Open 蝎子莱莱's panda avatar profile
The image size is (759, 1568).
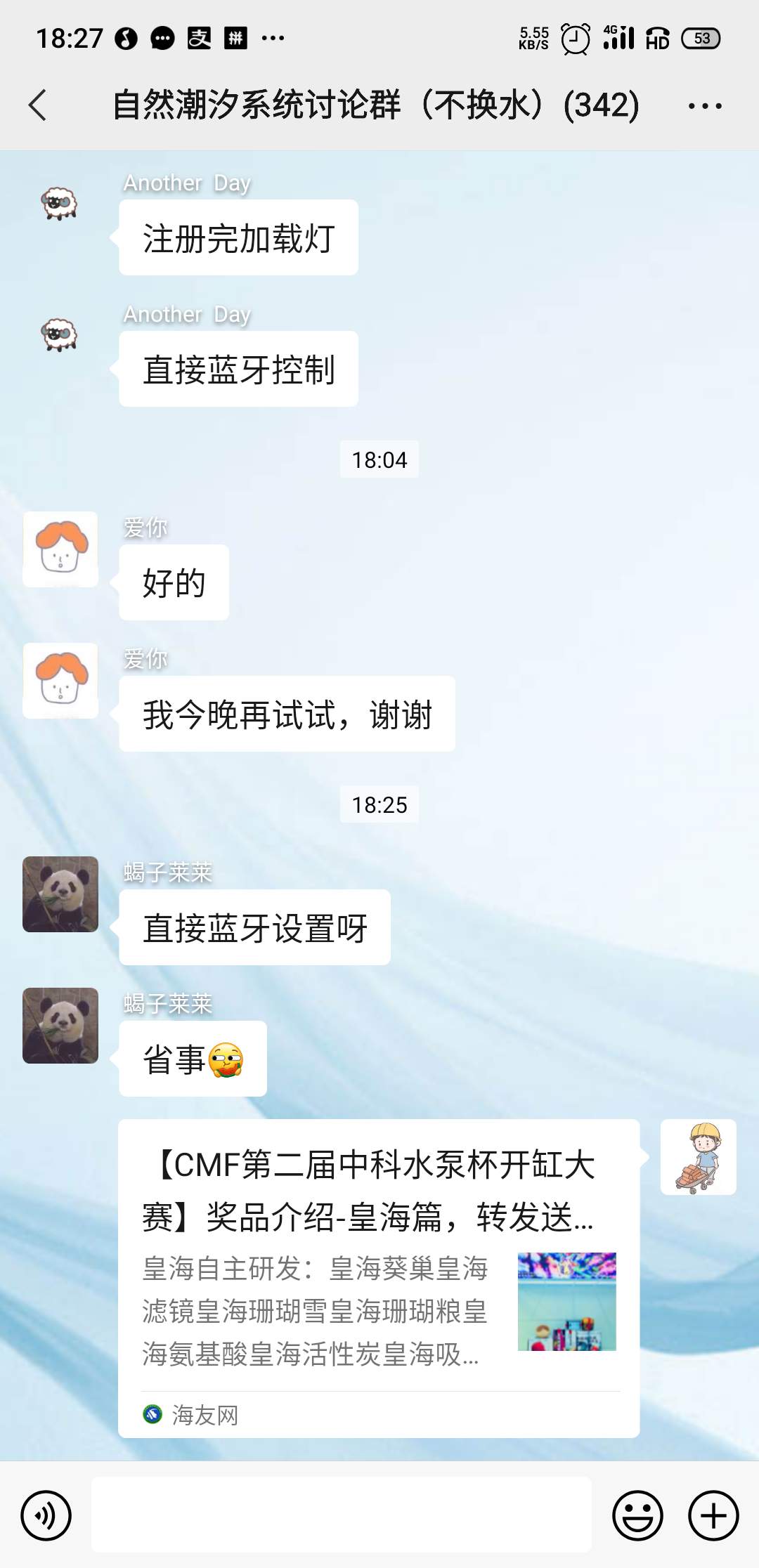60,894
